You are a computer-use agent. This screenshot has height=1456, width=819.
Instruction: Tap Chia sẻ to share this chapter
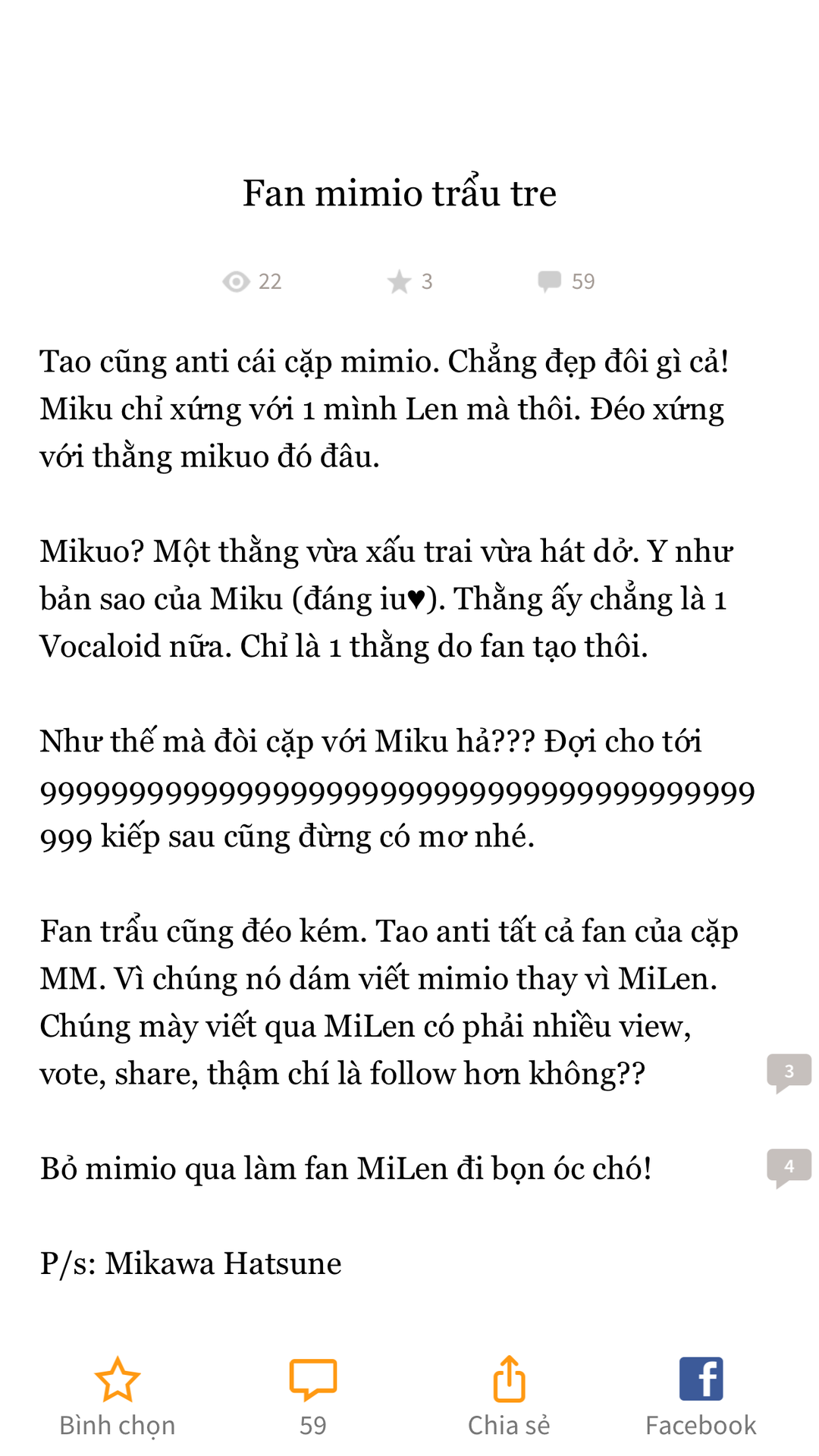509,1396
